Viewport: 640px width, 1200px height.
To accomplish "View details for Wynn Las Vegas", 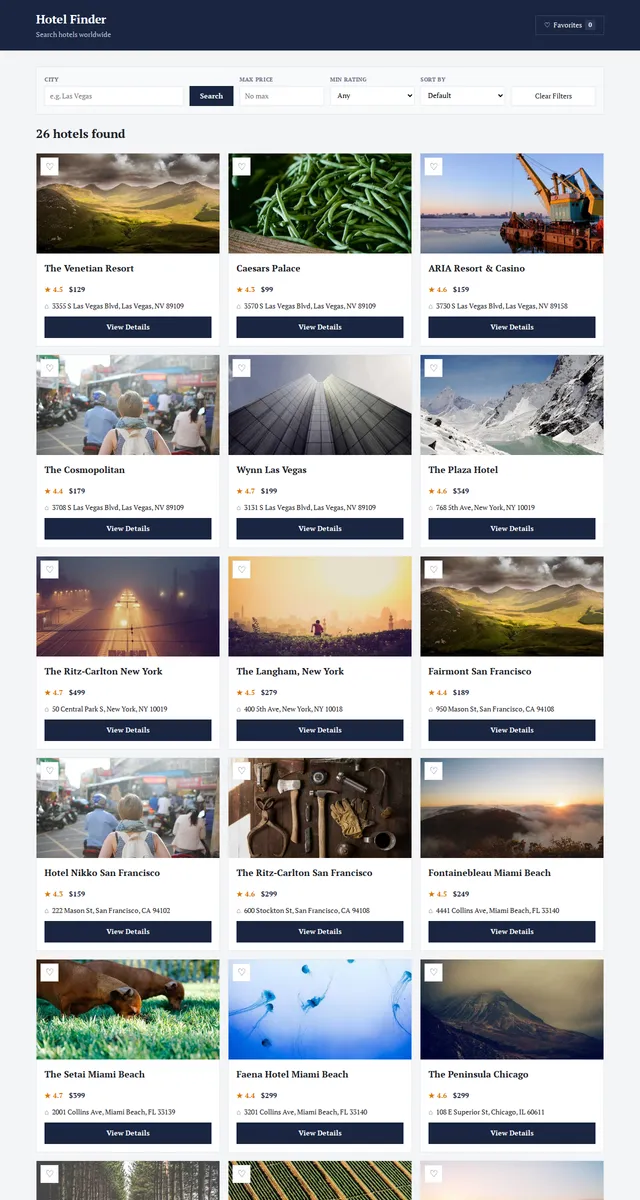I will [320, 528].
